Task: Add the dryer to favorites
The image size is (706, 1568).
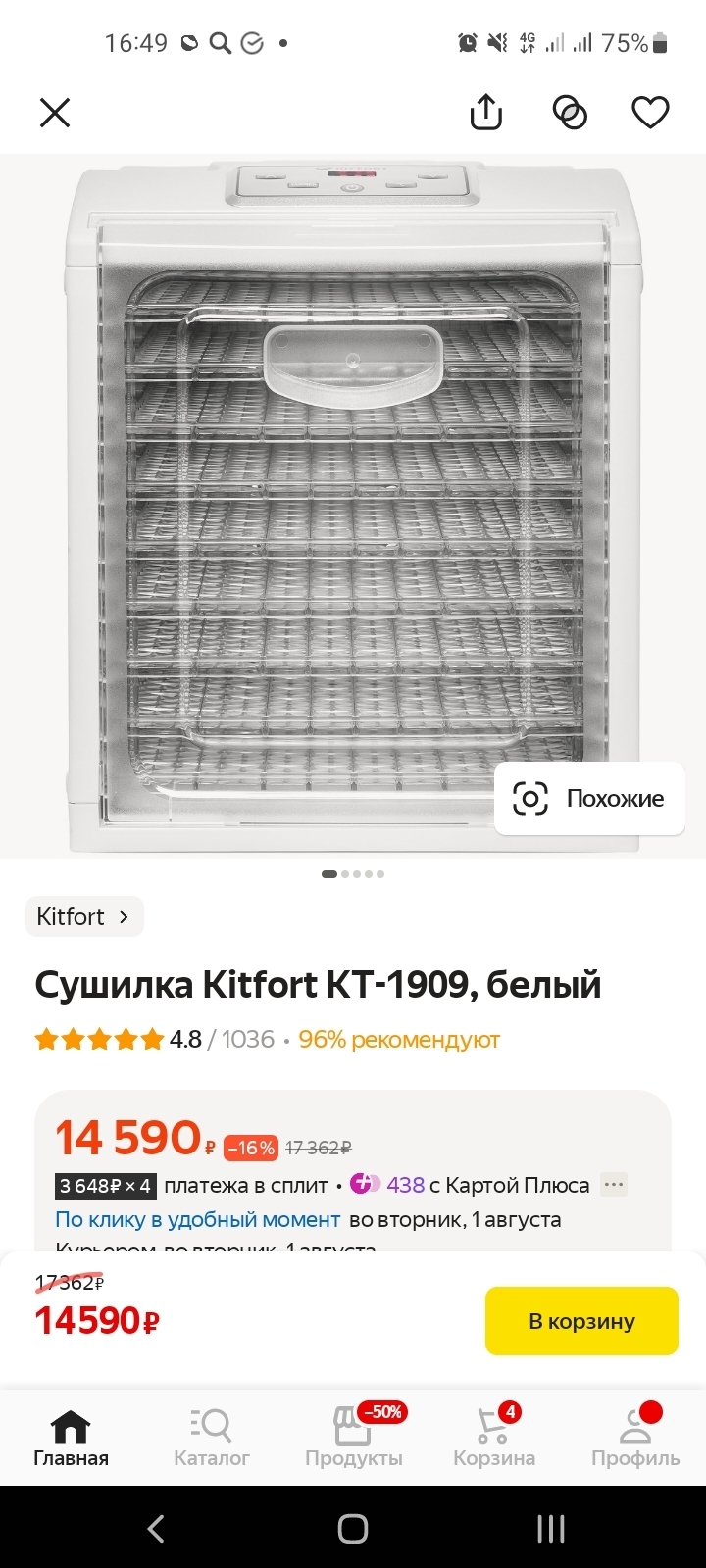Action: (x=649, y=113)
